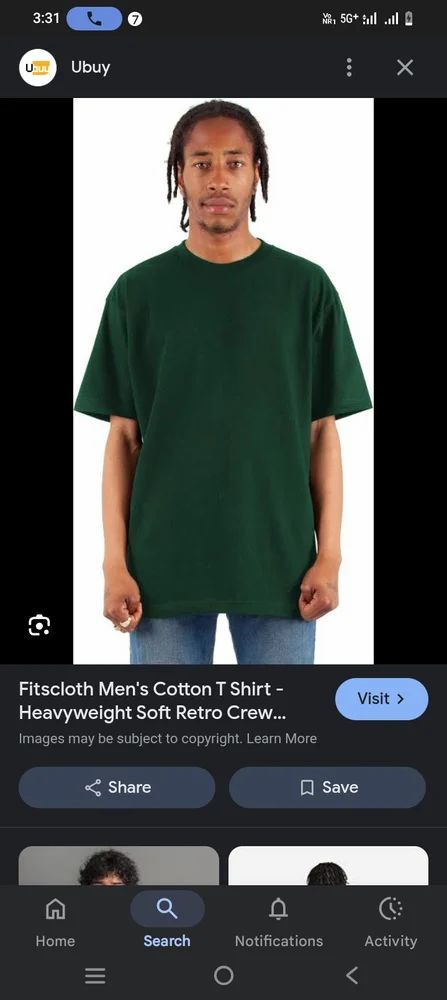Close the image viewer
447x1000 pixels.
[405, 68]
